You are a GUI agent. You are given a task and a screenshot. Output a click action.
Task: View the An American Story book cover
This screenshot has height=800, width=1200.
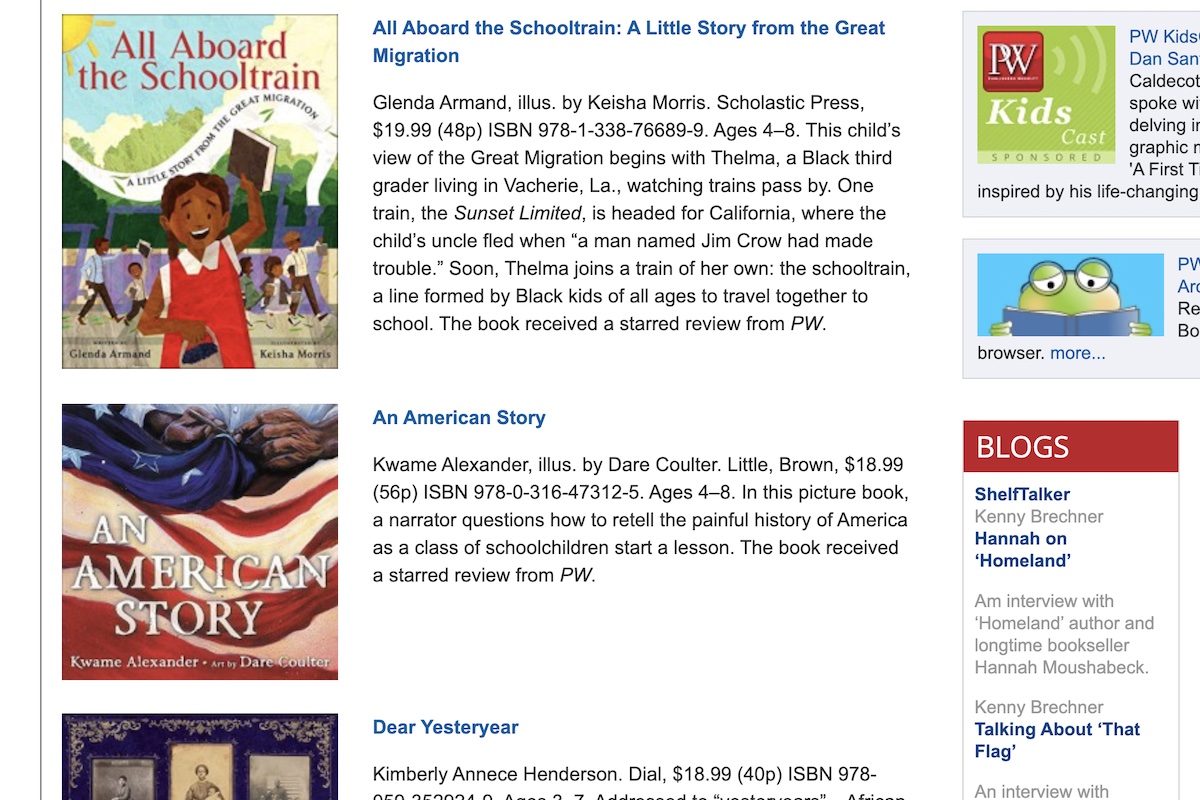[x=200, y=541]
